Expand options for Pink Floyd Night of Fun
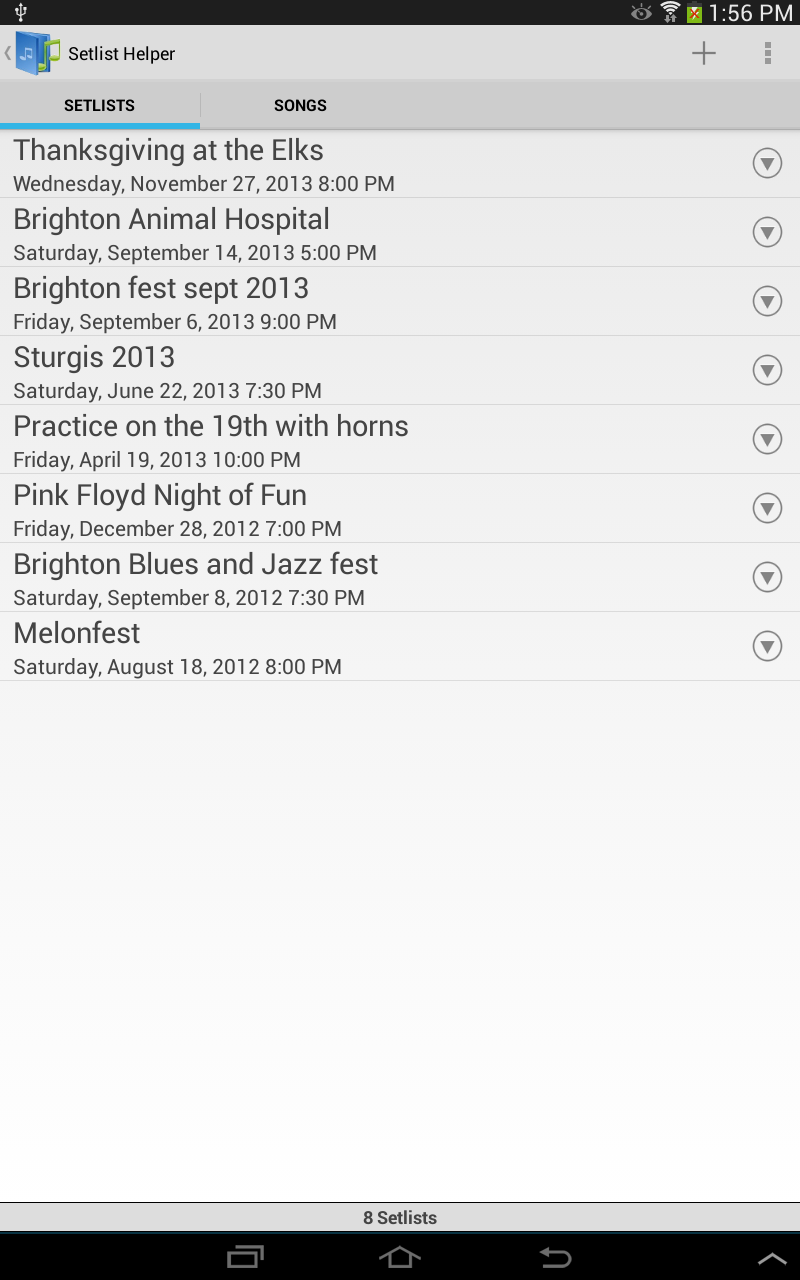Screen dimensions: 800x1280 tap(767, 508)
